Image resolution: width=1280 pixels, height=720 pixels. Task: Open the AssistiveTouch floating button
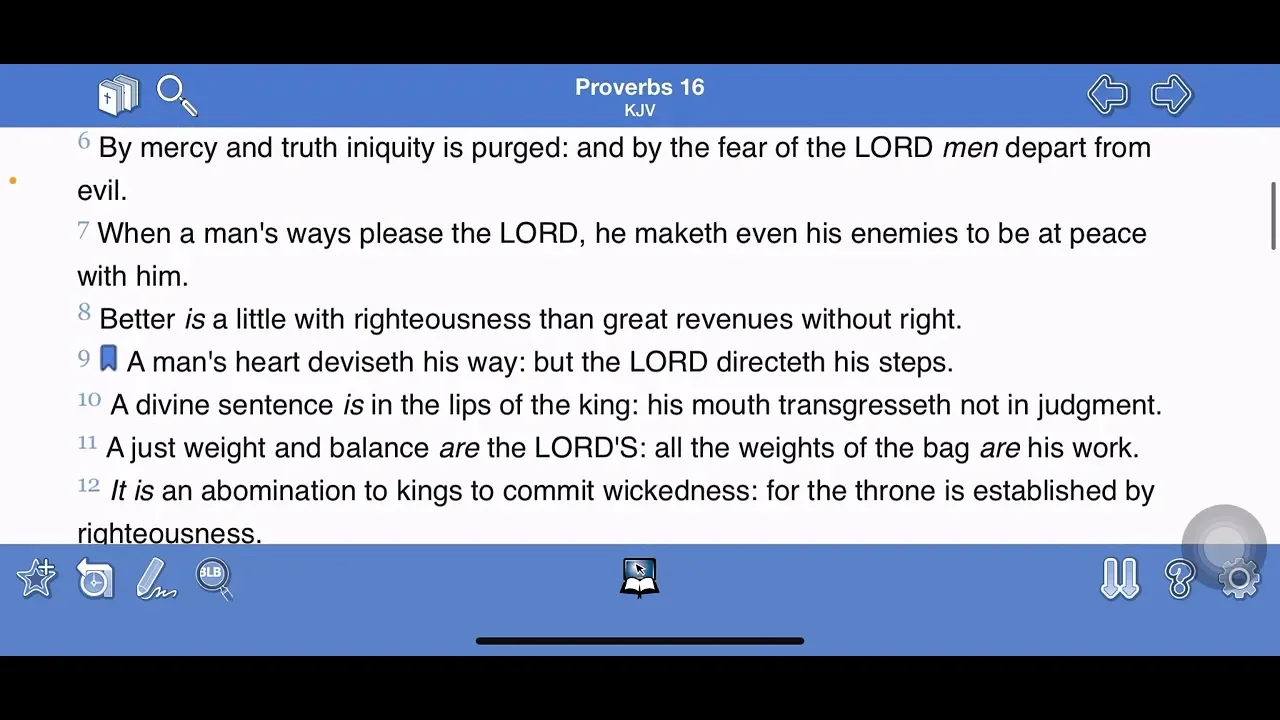click(1223, 546)
